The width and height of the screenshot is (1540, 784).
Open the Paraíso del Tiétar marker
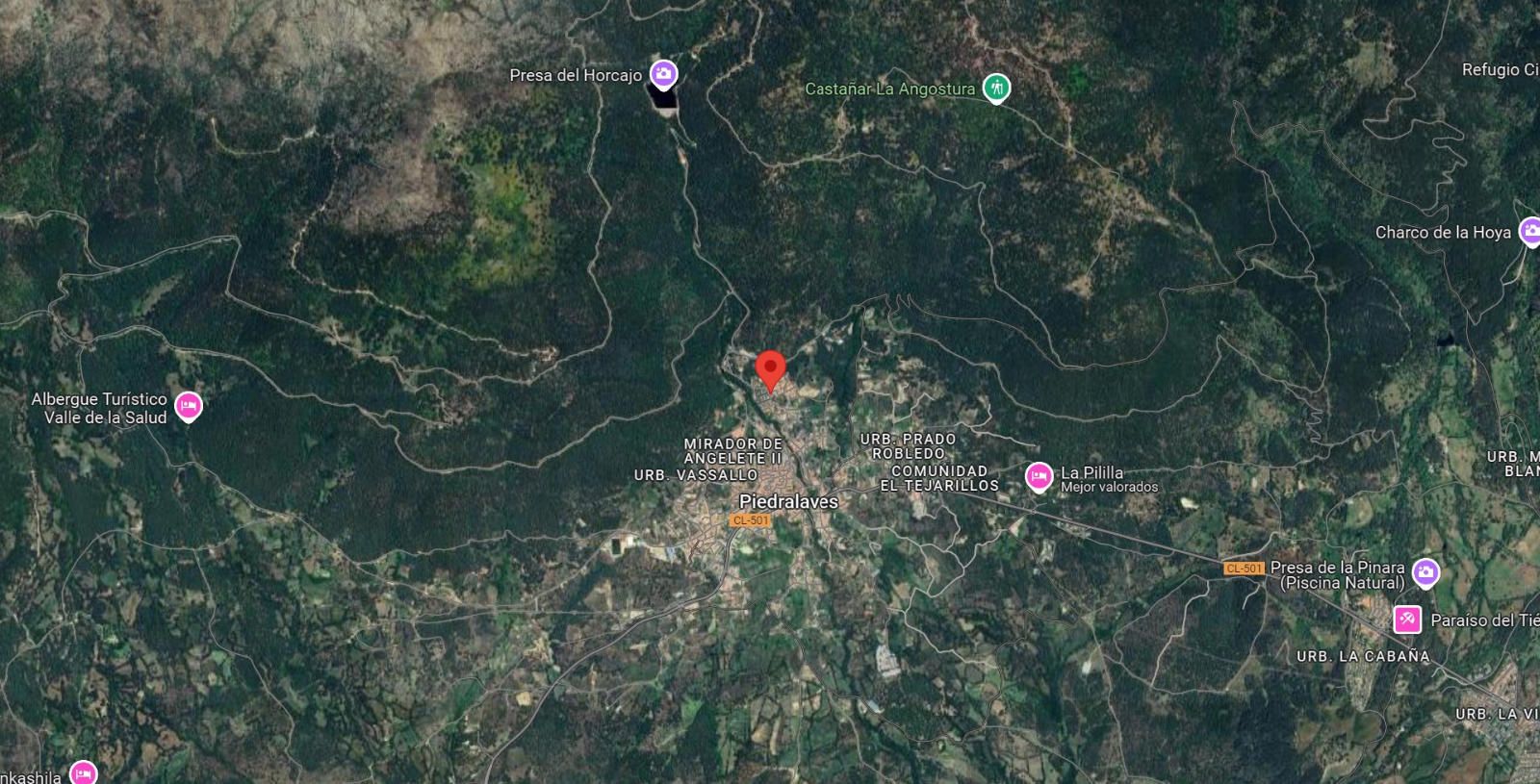click(1407, 619)
